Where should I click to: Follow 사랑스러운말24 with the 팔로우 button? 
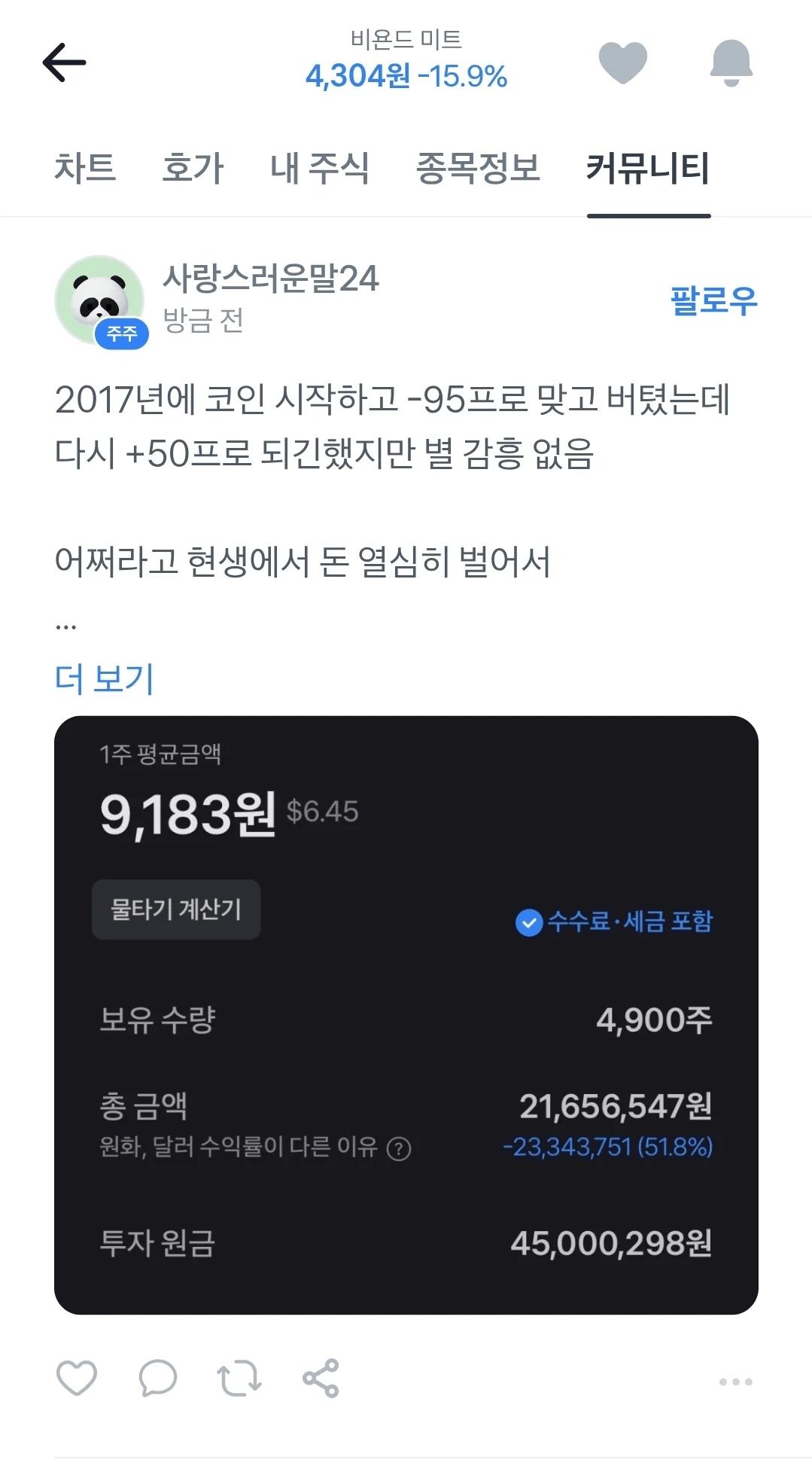click(713, 299)
